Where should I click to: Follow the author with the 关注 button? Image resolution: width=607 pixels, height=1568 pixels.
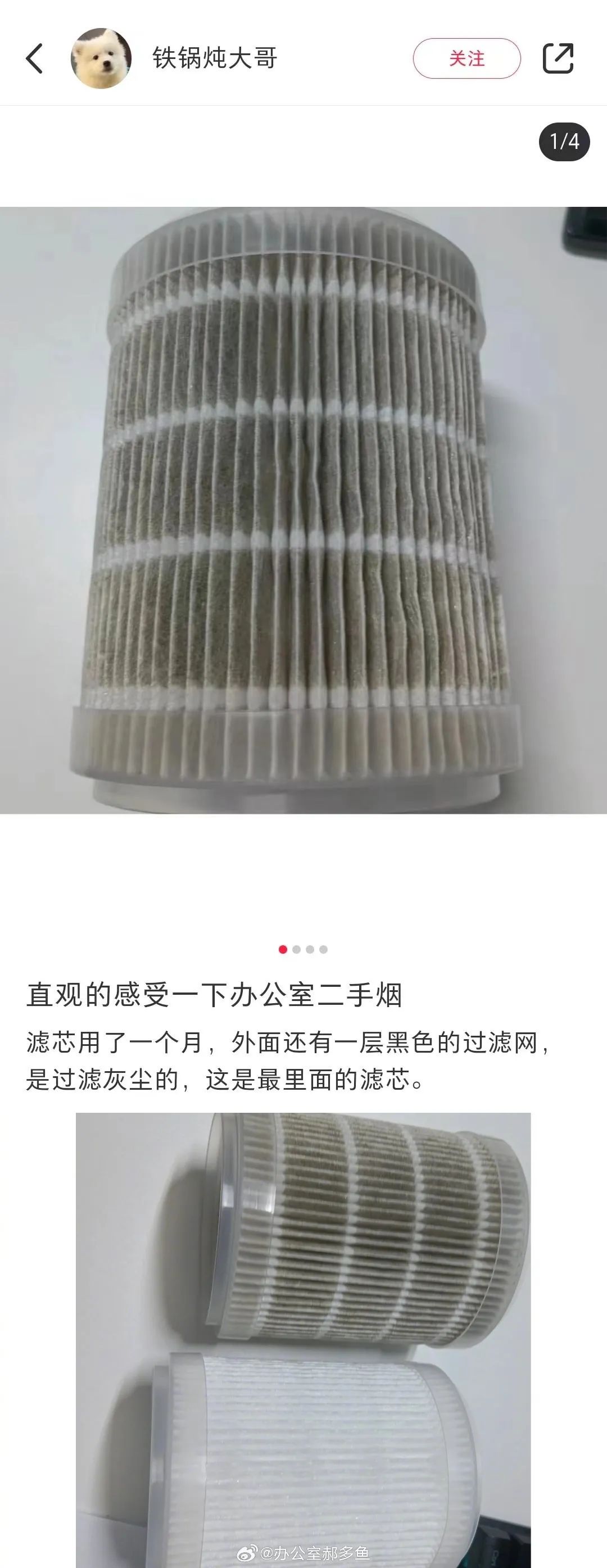(466, 58)
